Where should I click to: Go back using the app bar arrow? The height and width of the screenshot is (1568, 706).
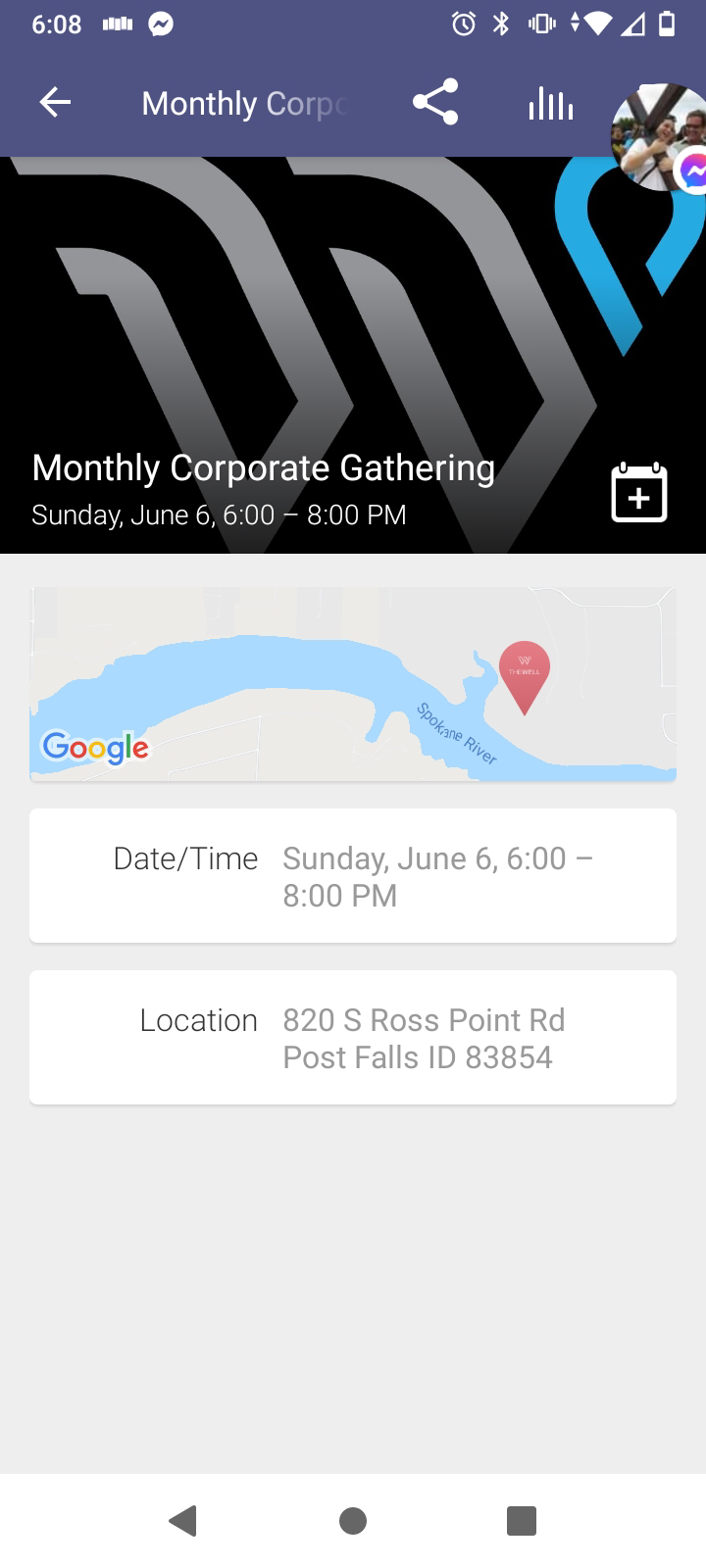[x=55, y=102]
